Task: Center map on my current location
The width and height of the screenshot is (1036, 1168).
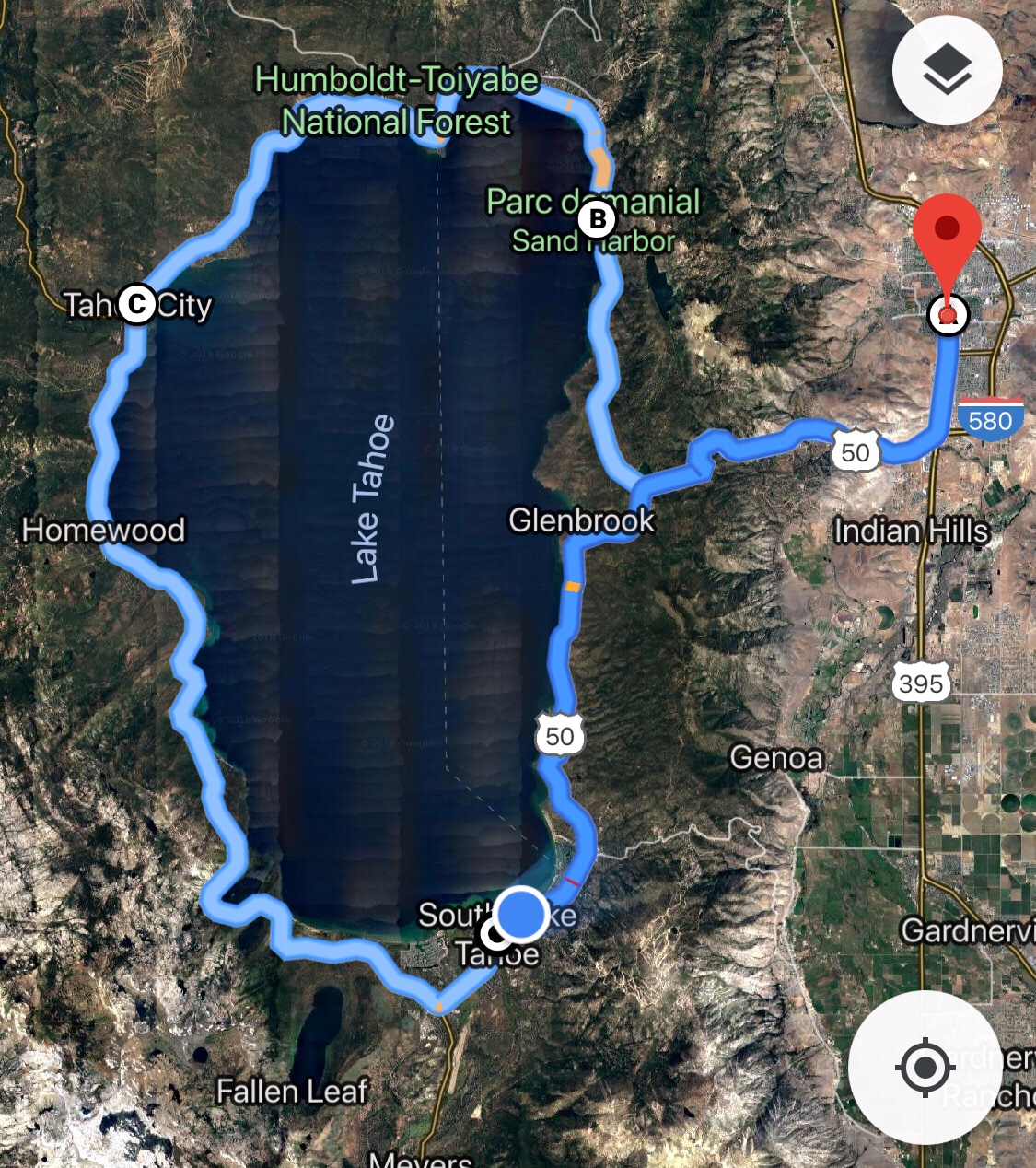Action: point(925,1069)
